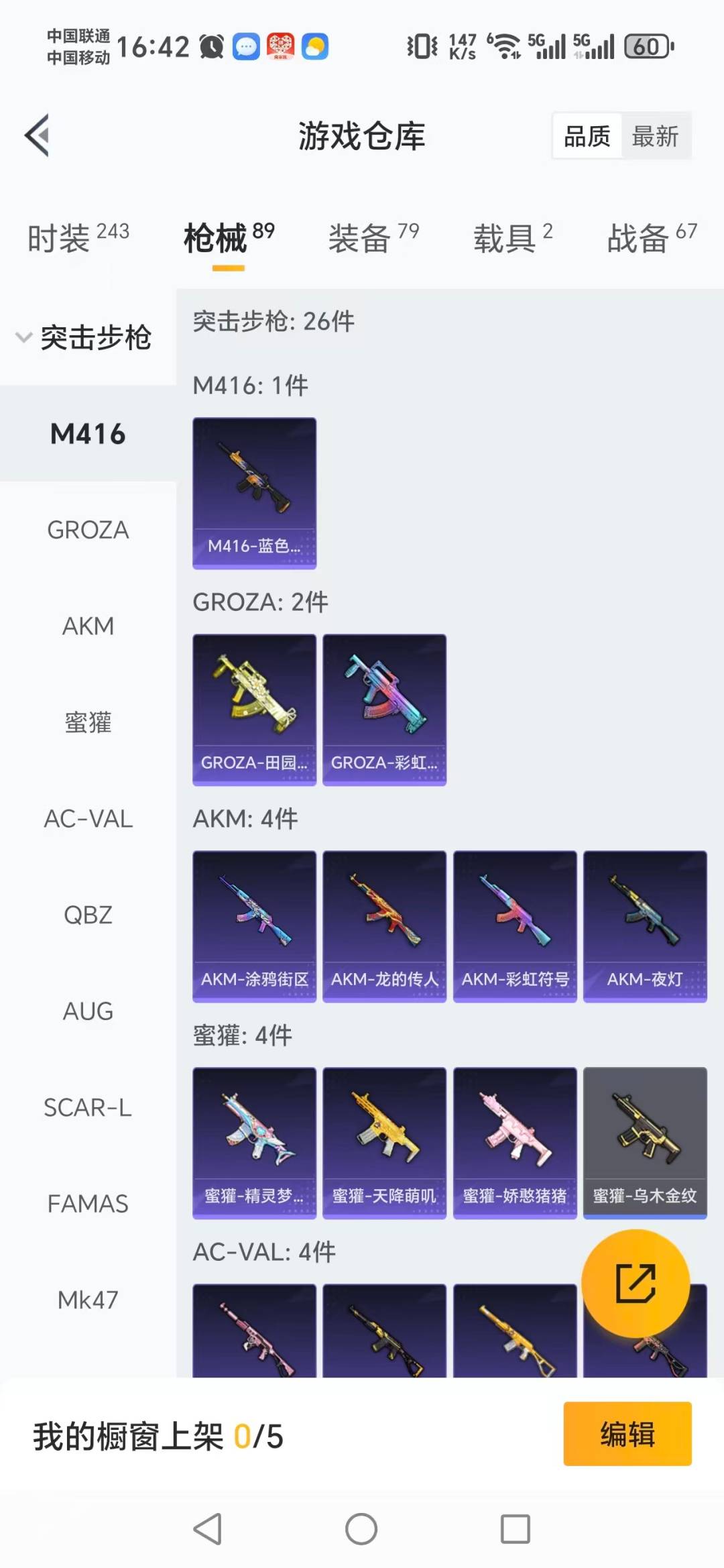This screenshot has height=1568, width=724.
Task: Switch to the 时装 tab
Action: (78, 238)
